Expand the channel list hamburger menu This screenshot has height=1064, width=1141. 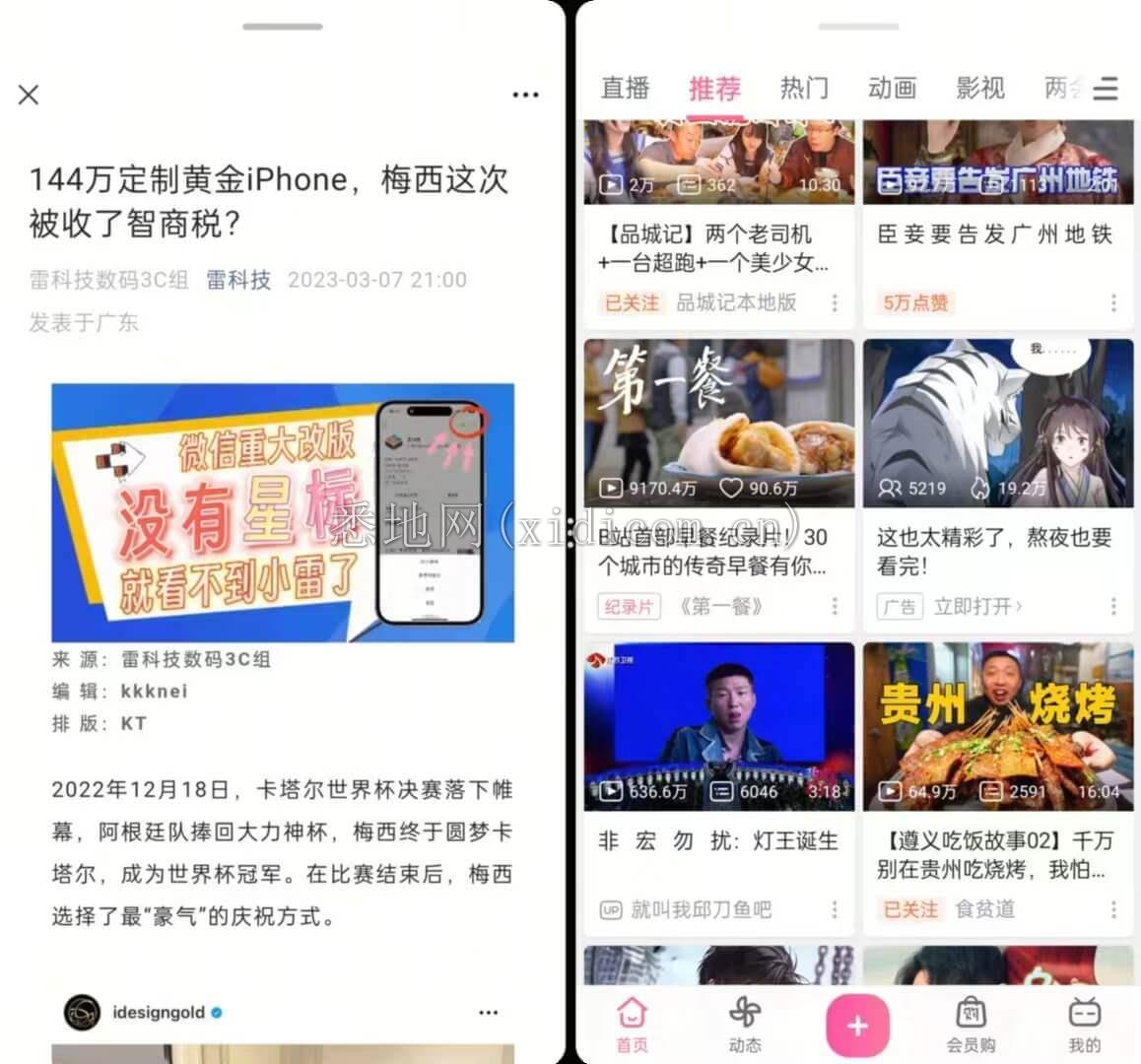coord(1106,89)
